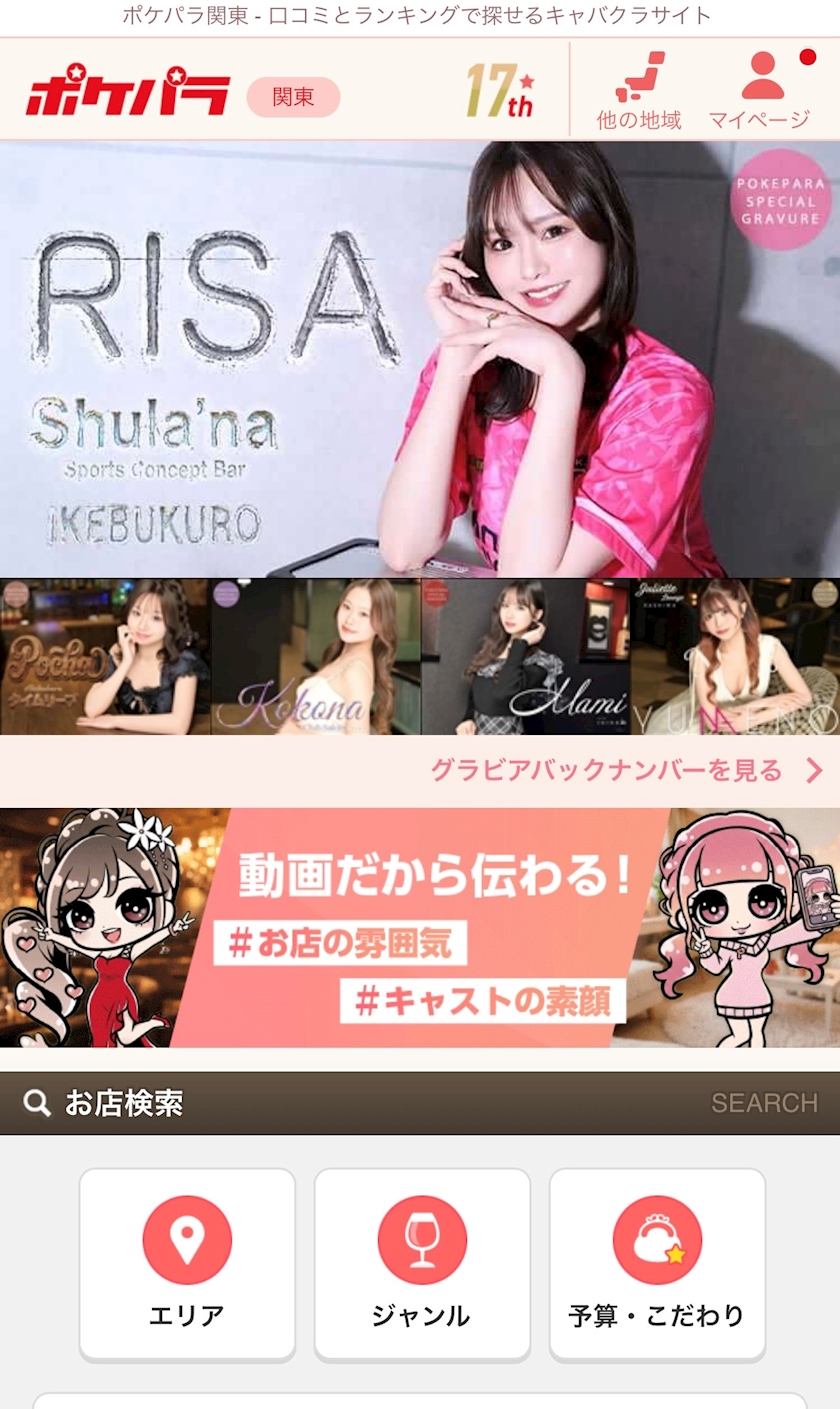This screenshot has width=840, height=1409.
Task: Search shops by ジャンル
Action: point(422,1265)
